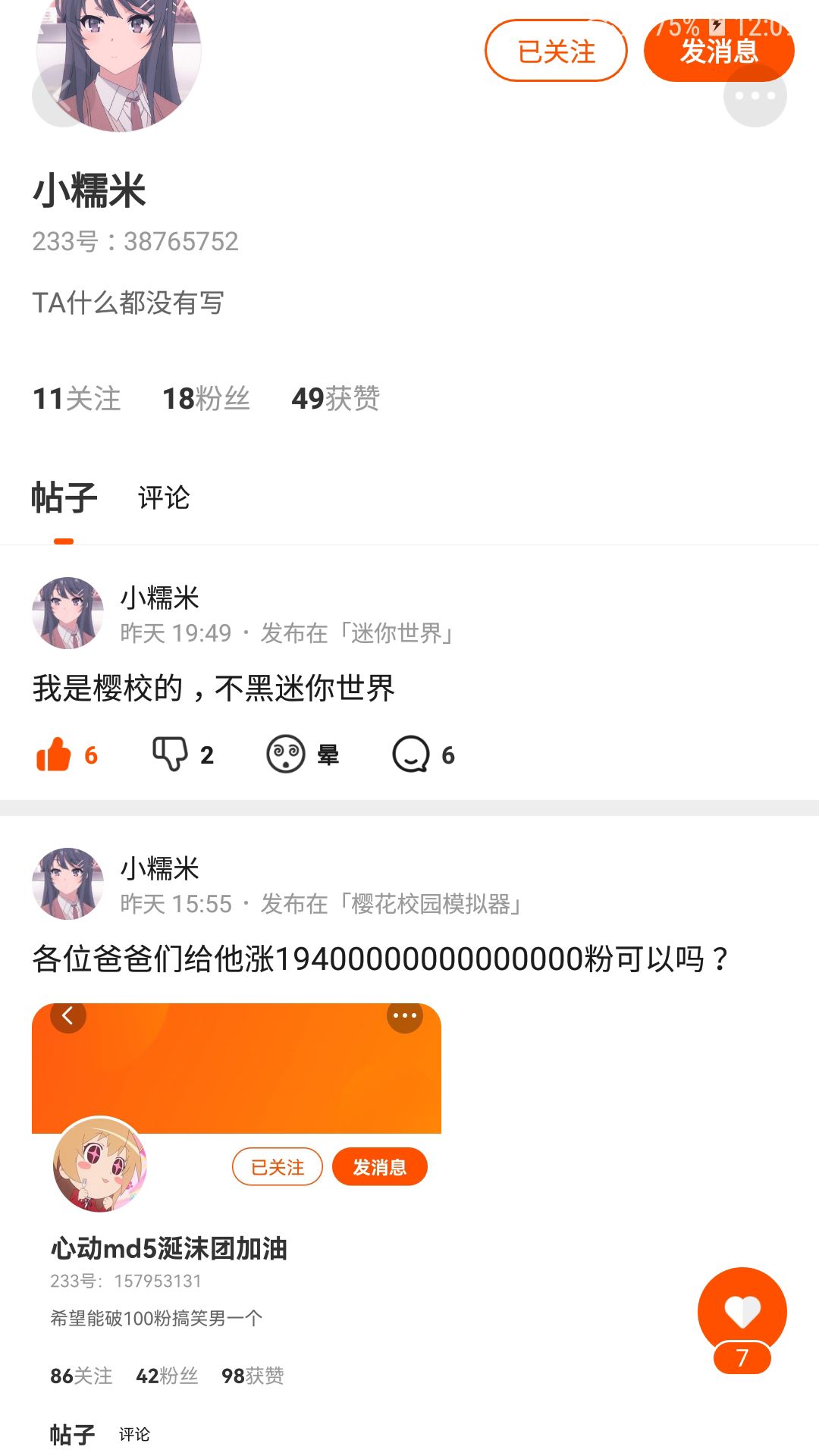View the 18粉丝 followers list
The width and height of the screenshot is (819, 1456).
click(206, 398)
